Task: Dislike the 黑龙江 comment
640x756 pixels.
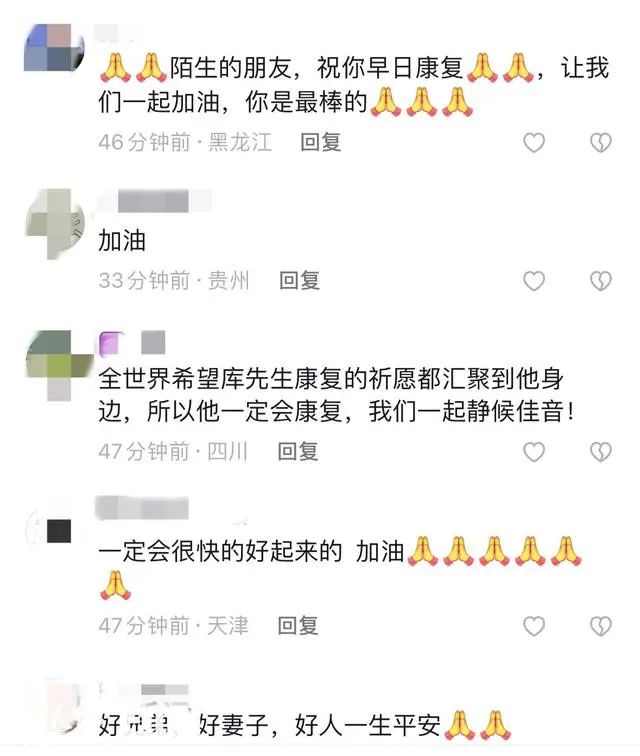Action: [600, 143]
